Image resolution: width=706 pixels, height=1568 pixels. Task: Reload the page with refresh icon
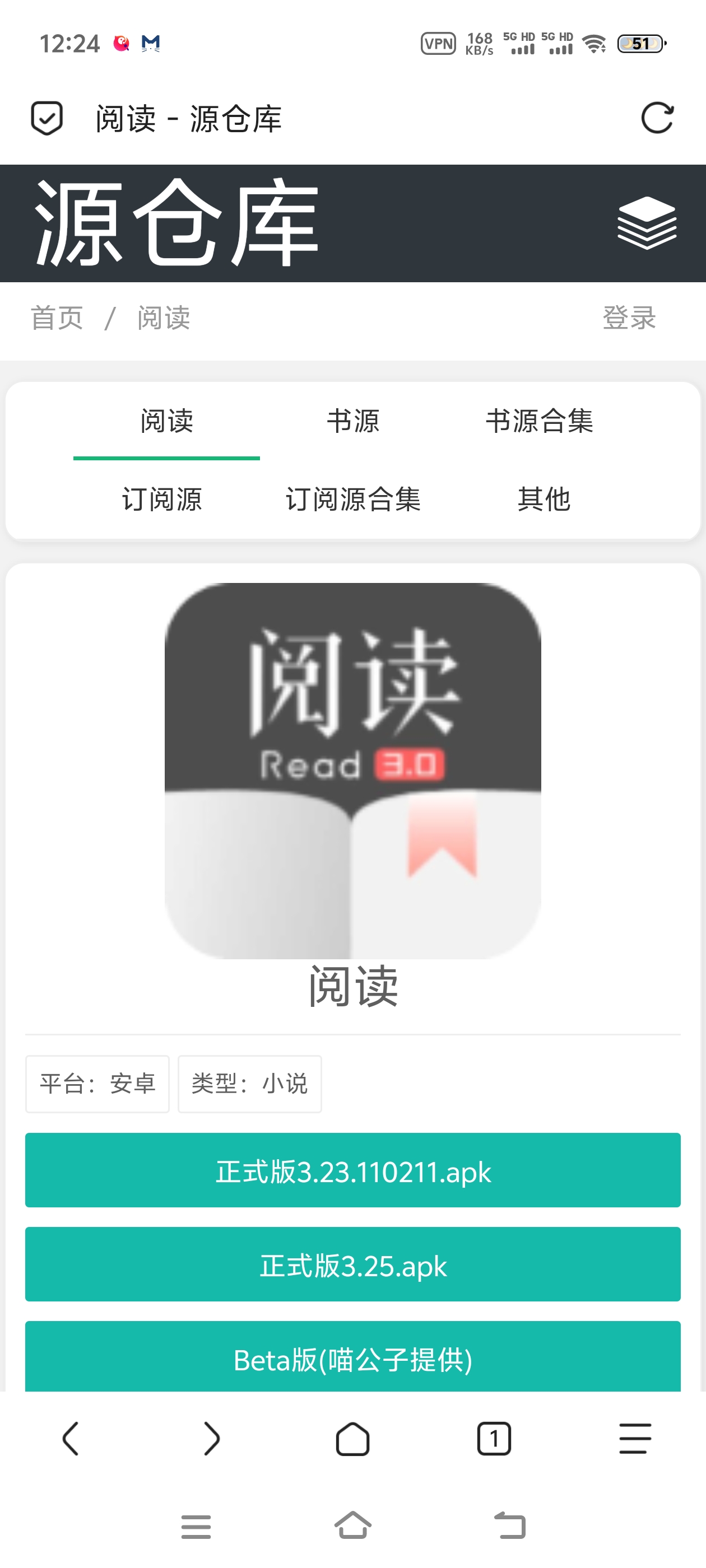pyautogui.click(x=657, y=118)
